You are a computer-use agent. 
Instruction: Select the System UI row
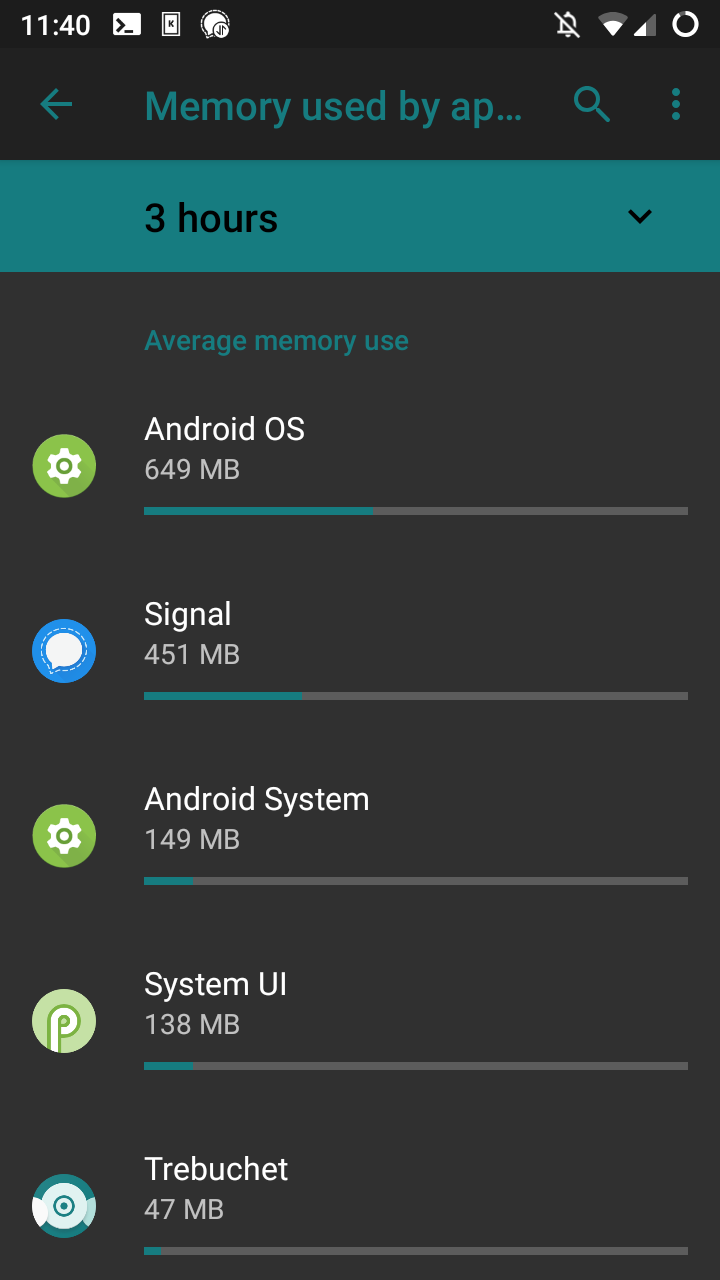point(360,1021)
